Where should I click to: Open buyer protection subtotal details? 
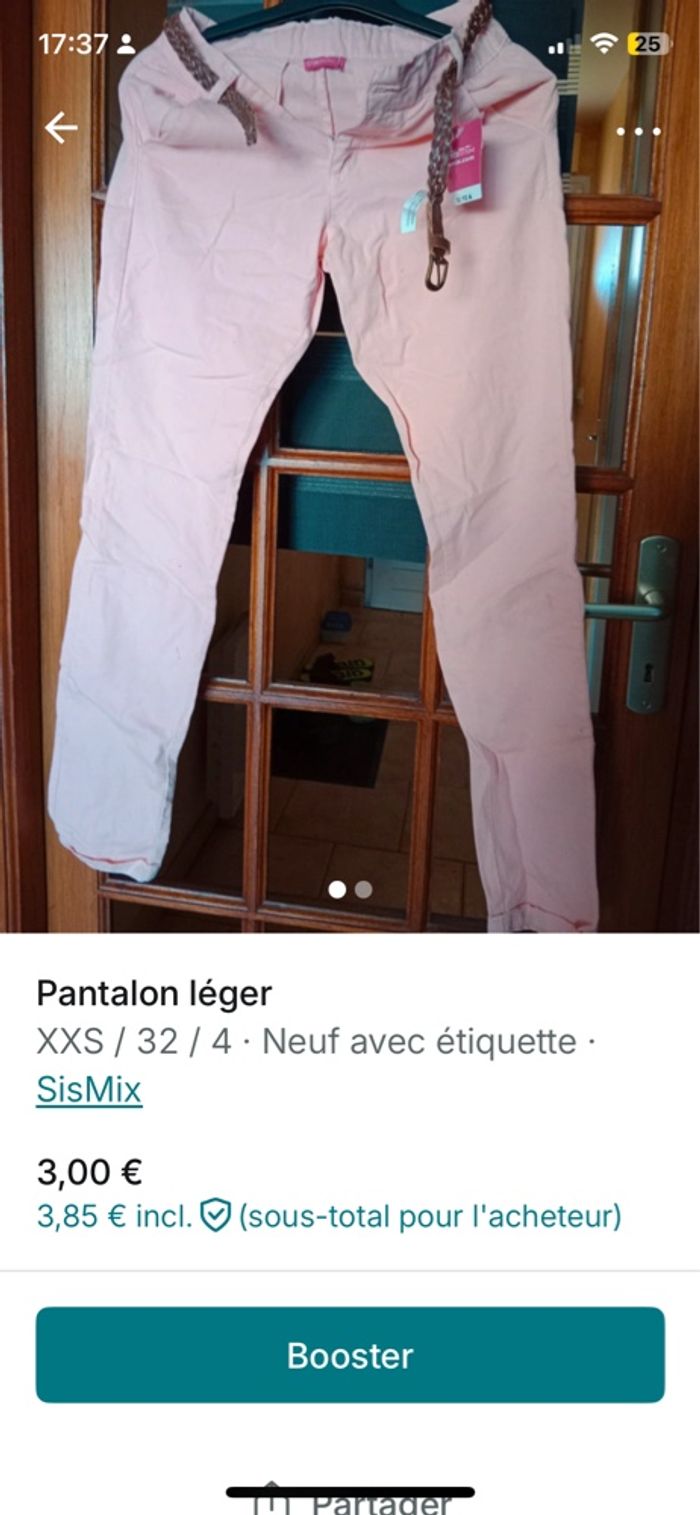point(329,1217)
